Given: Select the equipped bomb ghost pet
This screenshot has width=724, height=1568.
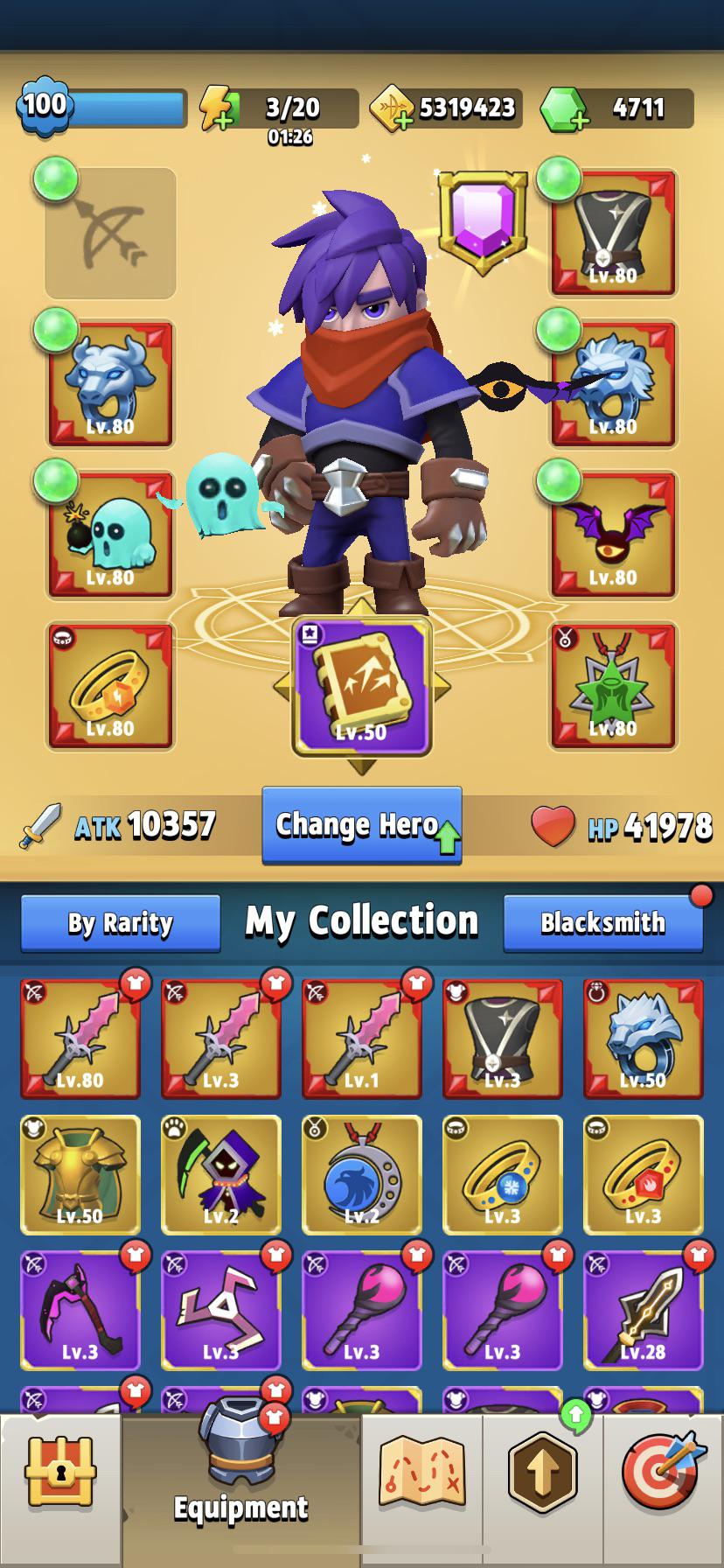Looking at the screenshot, I should coord(110,535).
